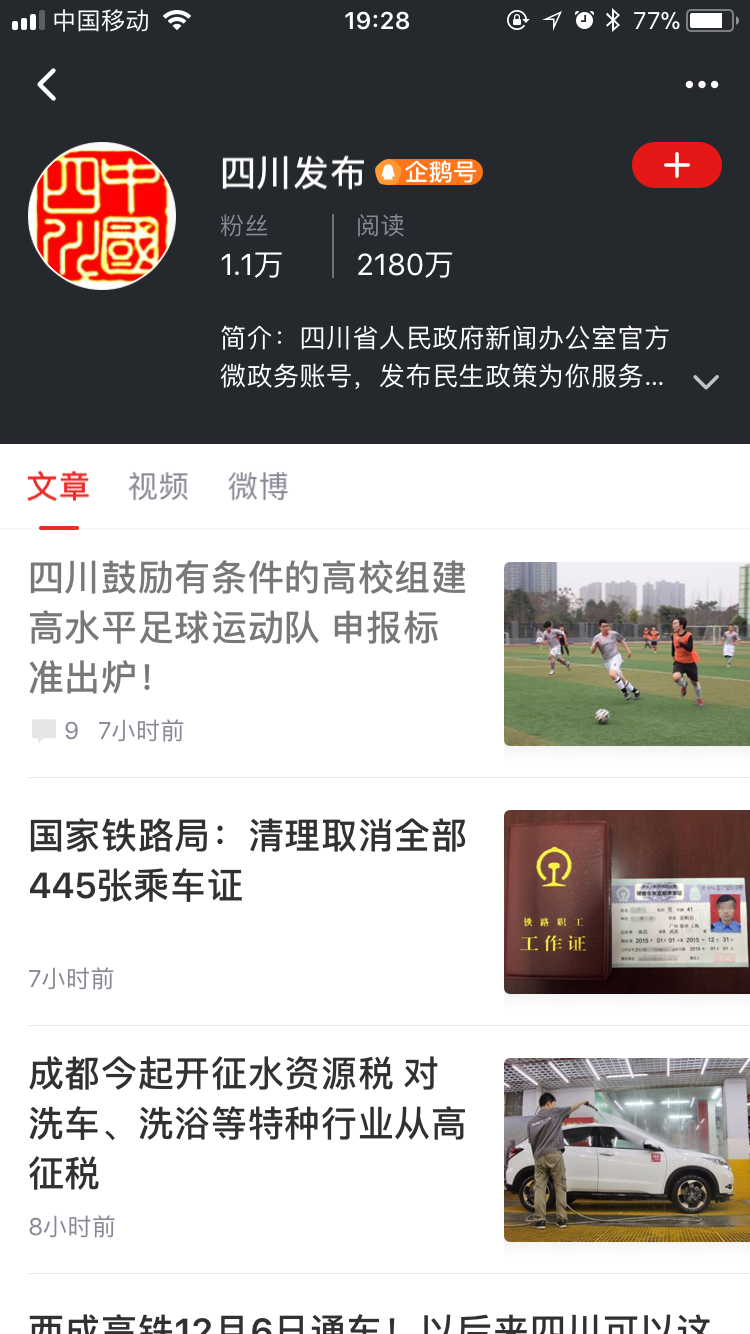Open the 西成高铁12月6日通车 article
The height and width of the screenshot is (1334, 750).
tap(370, 1320)
